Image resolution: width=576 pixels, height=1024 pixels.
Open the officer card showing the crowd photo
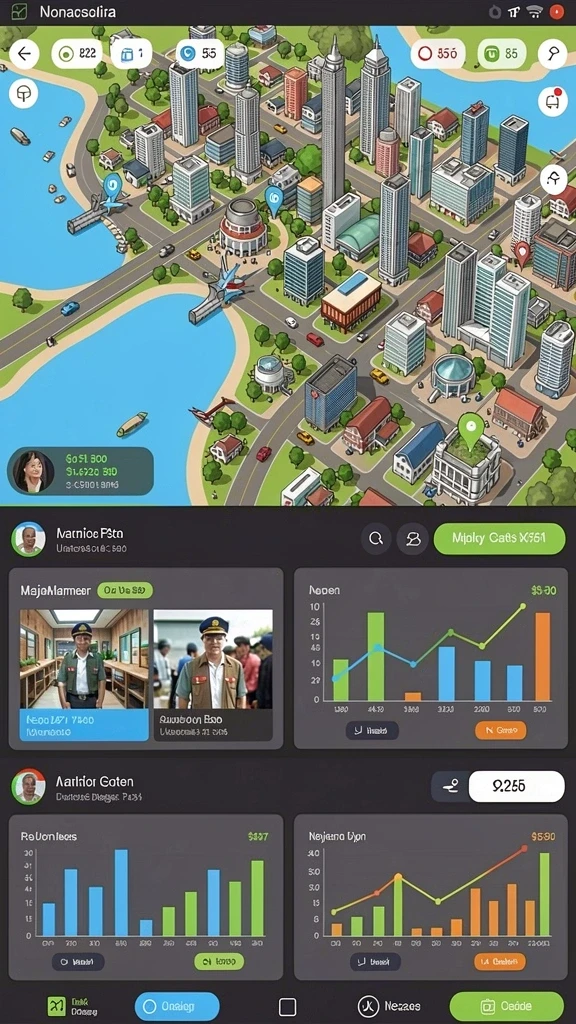tap(213, 675)
